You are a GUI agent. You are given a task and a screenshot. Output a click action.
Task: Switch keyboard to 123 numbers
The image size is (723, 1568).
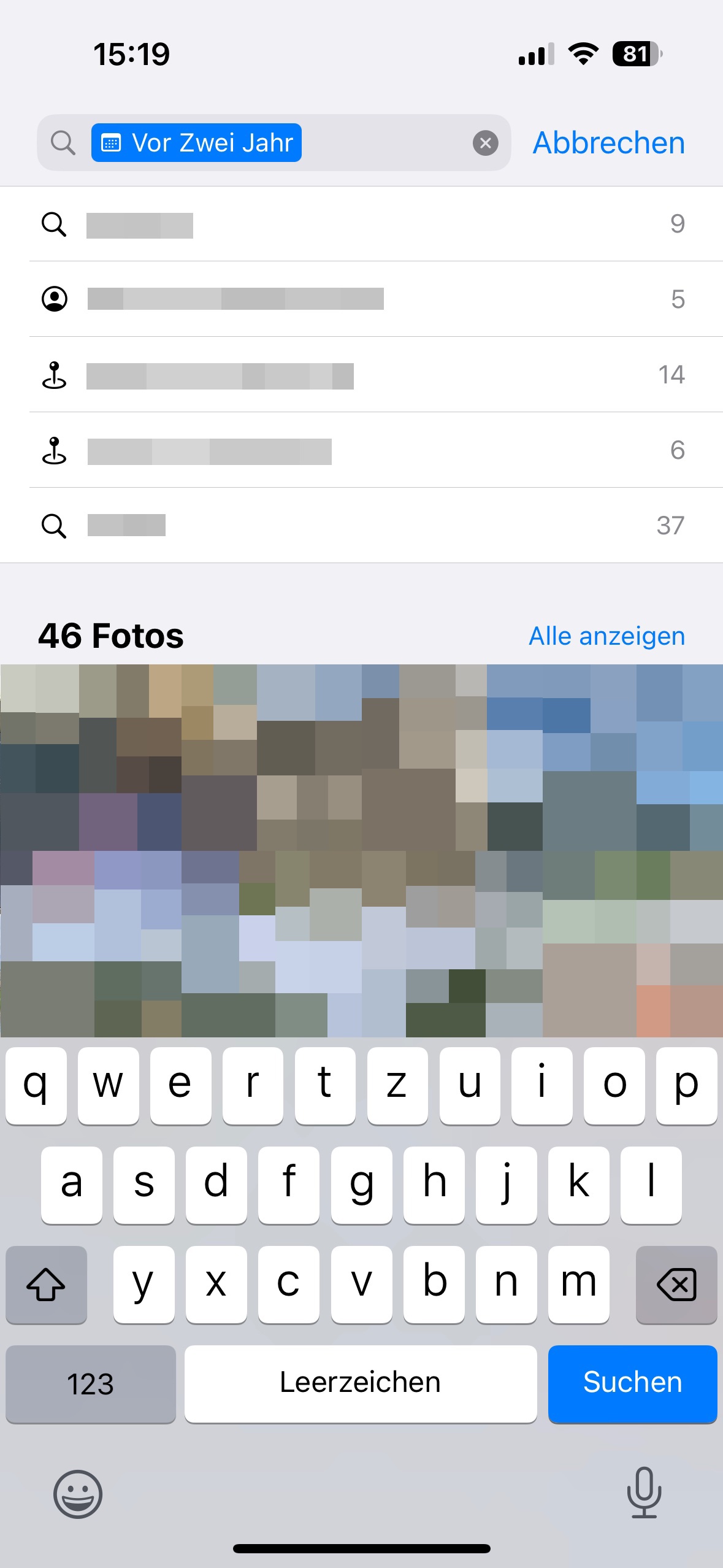[90, 1383]
